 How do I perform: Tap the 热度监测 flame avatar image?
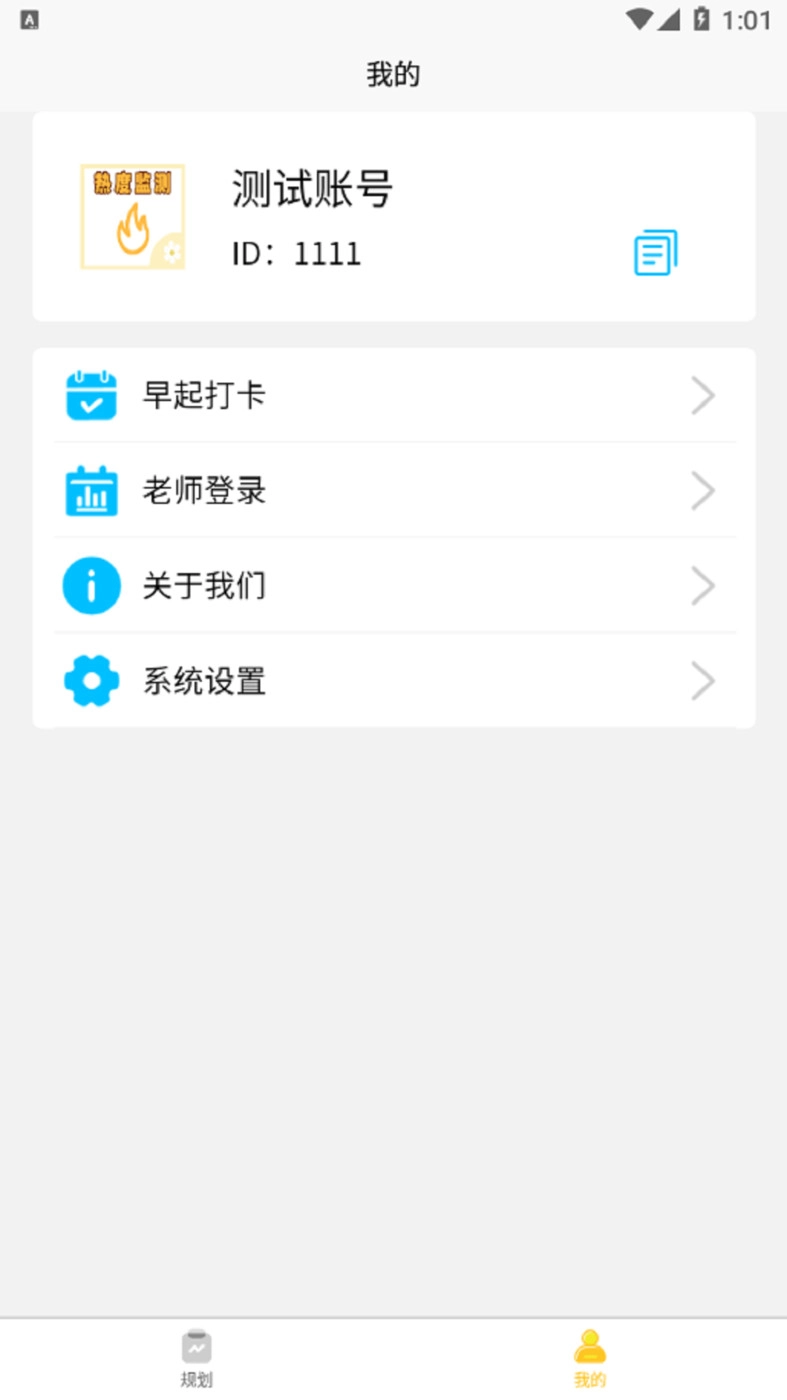(x=133, y=216)
